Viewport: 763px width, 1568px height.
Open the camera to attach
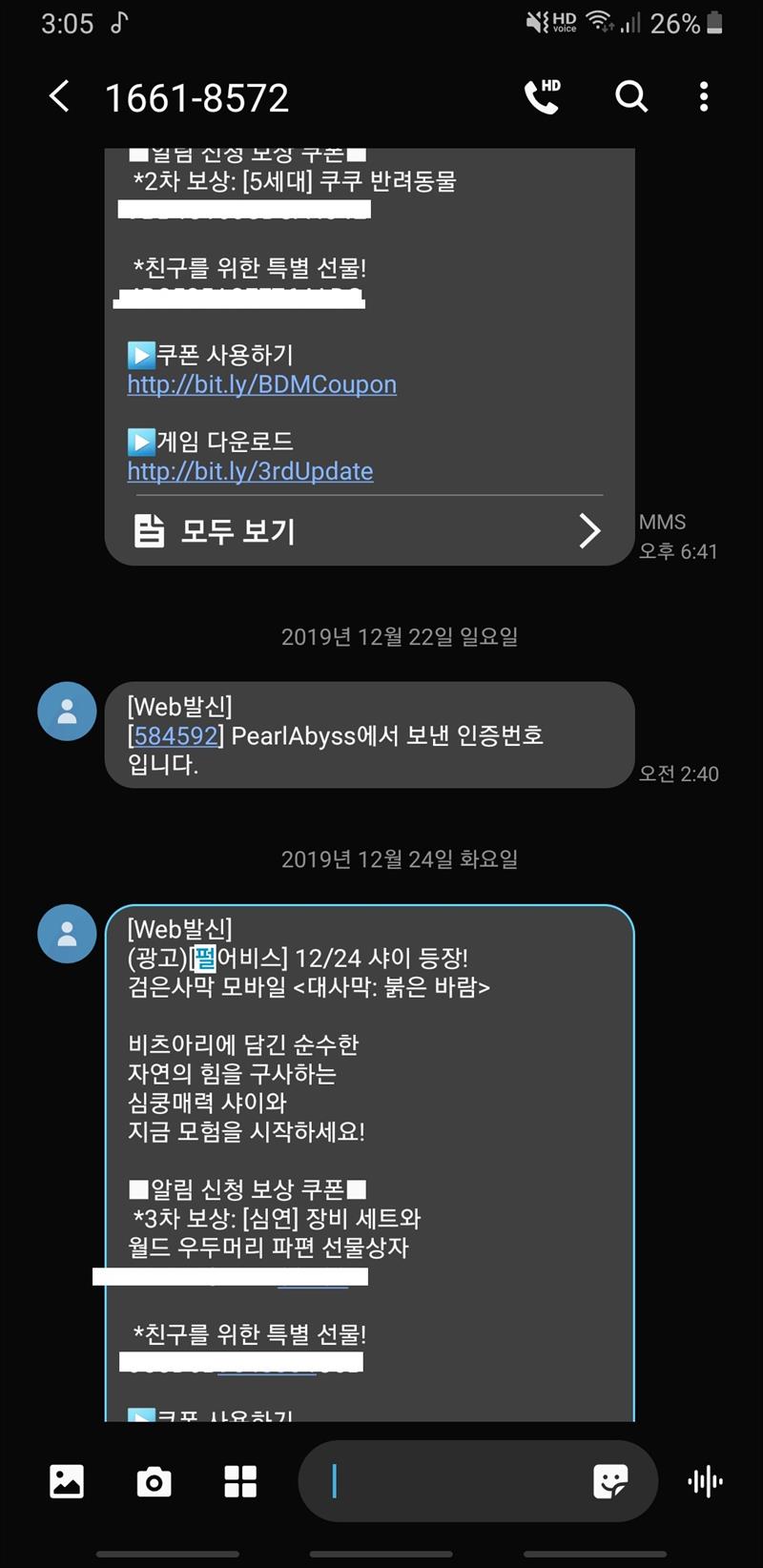(154, 1481)
